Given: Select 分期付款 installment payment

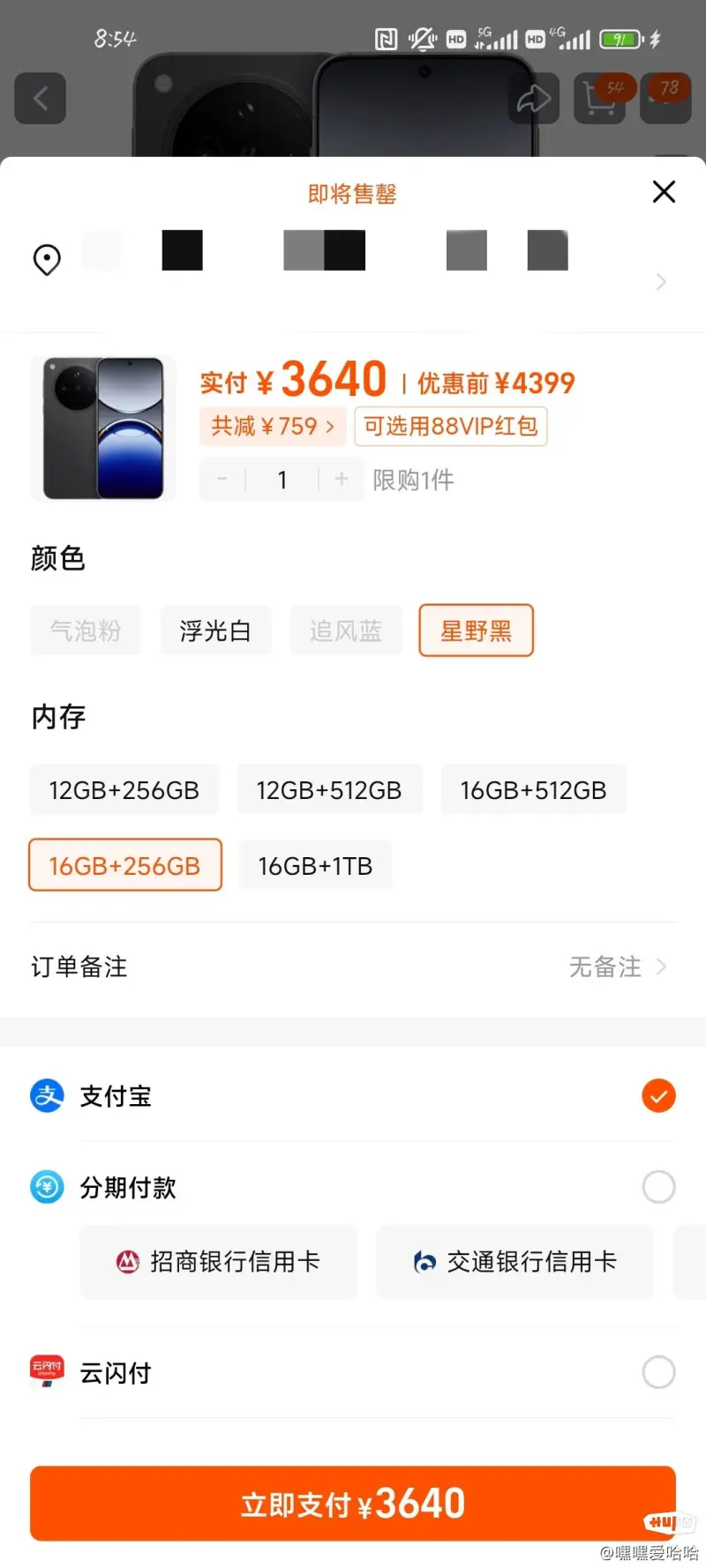Looking at the screenshot, I should [353, 1187].
